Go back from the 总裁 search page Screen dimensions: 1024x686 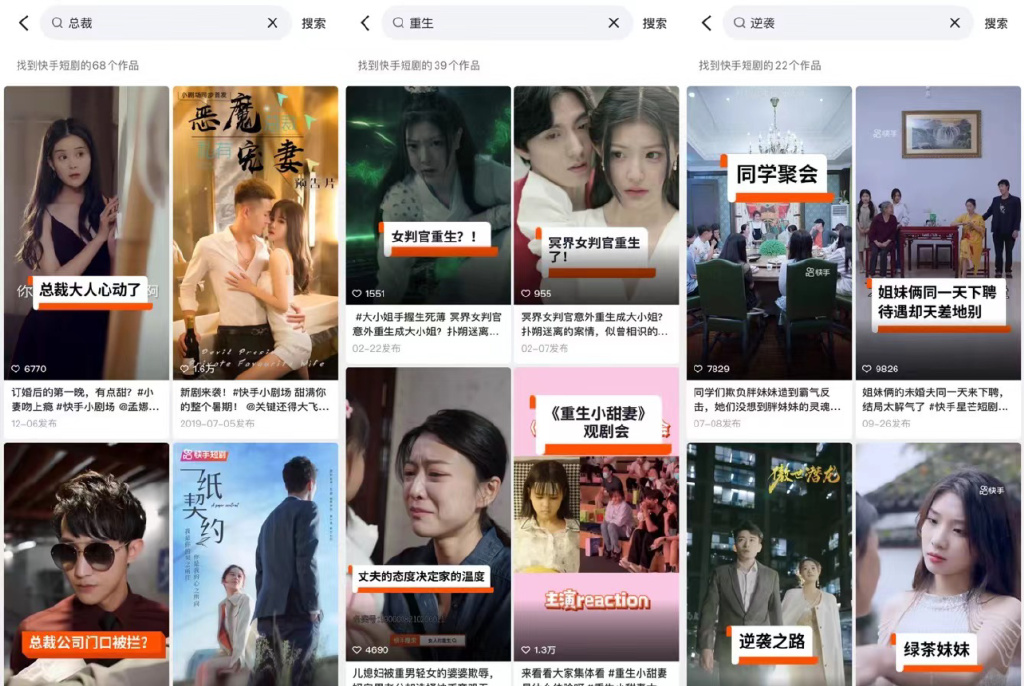24,23
